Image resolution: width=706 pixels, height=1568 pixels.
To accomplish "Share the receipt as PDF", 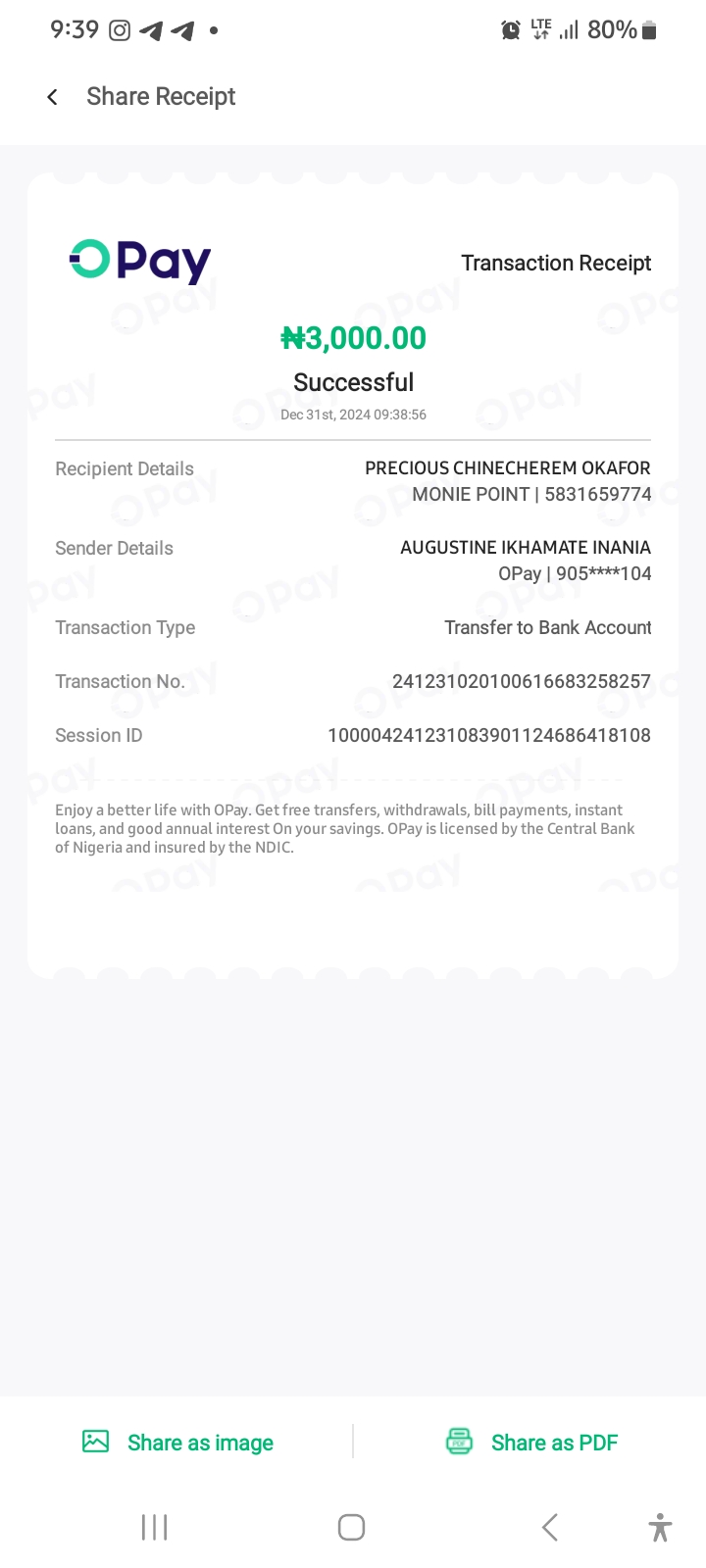I will pos(532,1442).
